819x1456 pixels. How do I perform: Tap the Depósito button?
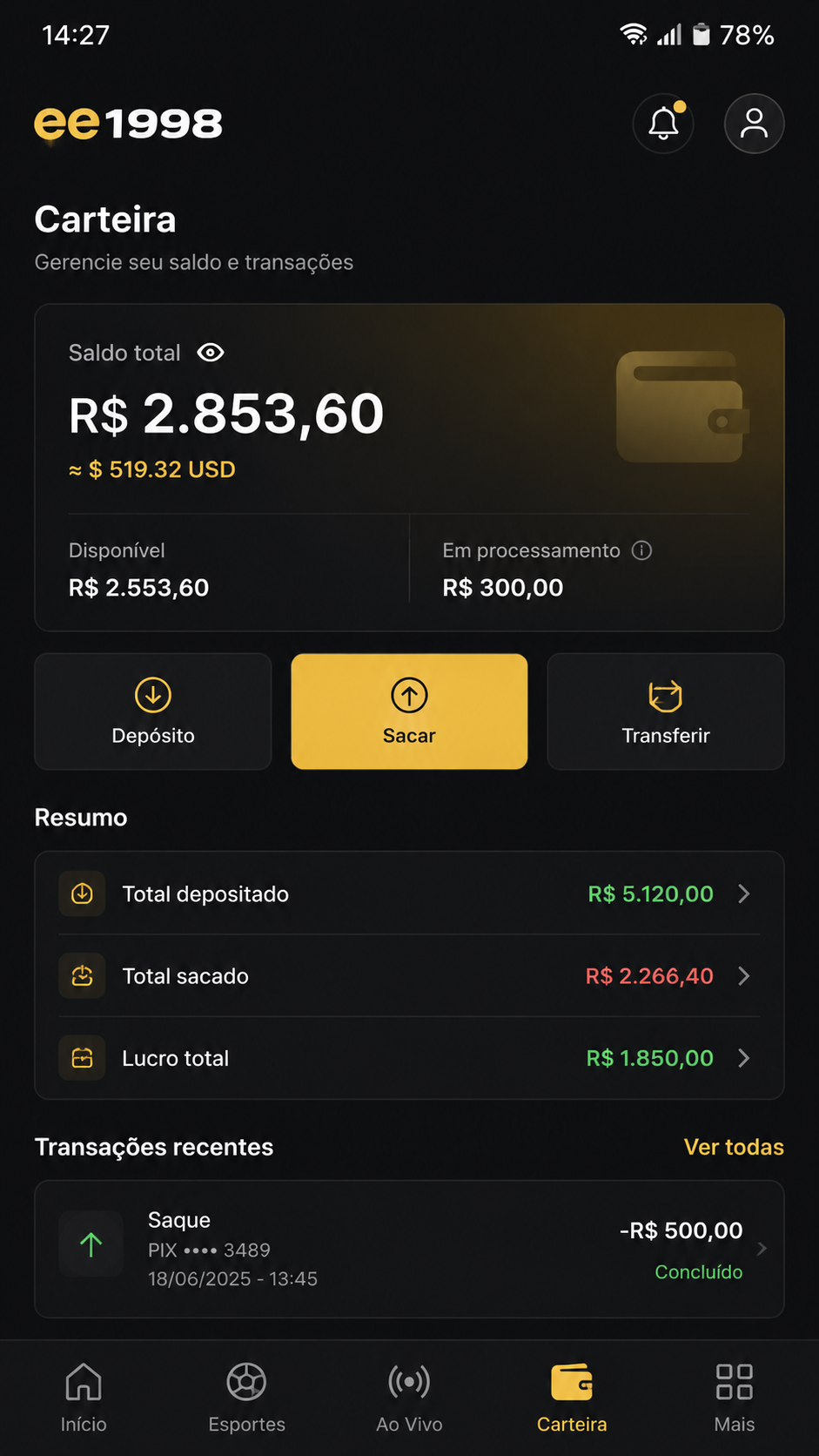point(153,711)
